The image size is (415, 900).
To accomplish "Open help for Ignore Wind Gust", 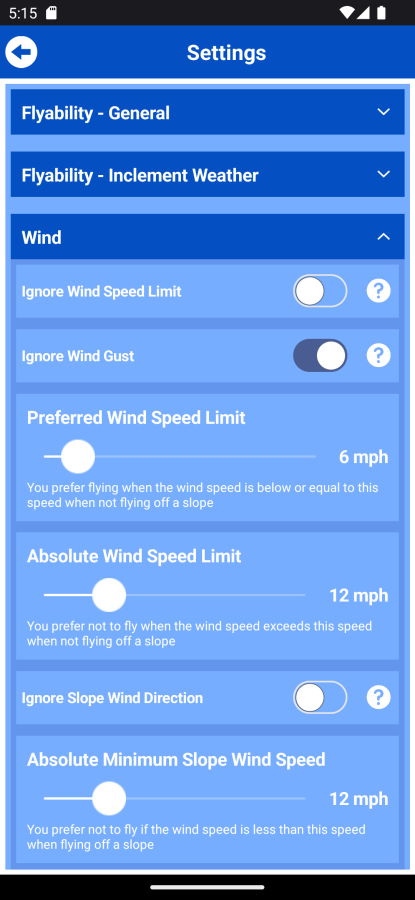I will click(378, 356).
